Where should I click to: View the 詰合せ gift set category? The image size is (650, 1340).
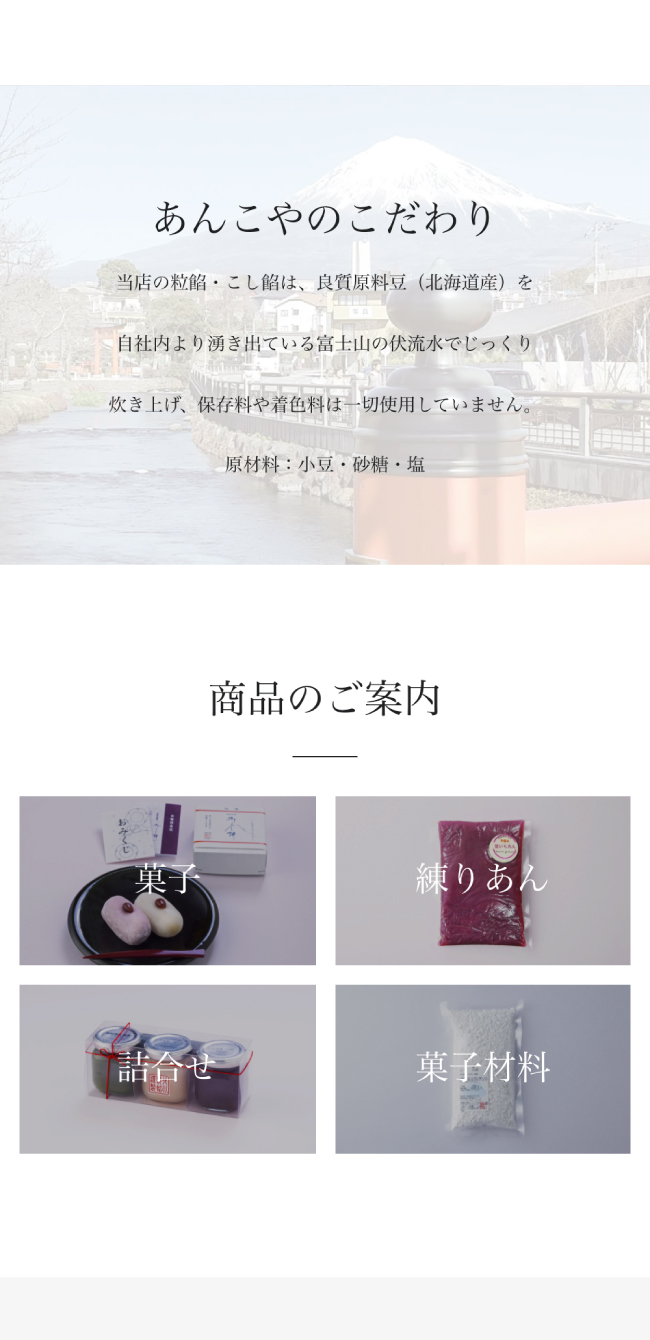coord(168,1068)
